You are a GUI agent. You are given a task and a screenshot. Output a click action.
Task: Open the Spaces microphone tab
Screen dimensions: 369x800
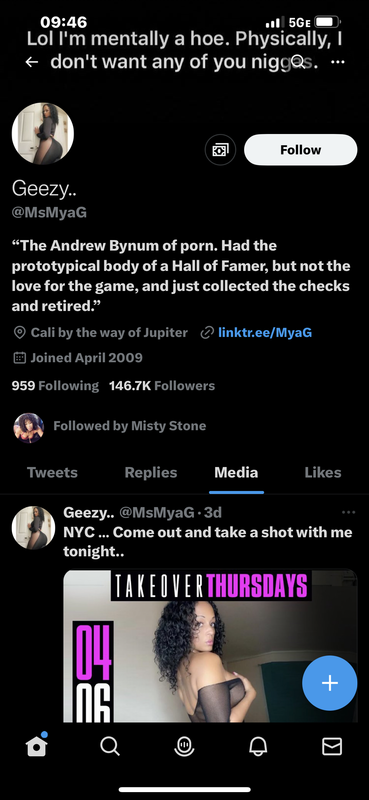(184, 746)
